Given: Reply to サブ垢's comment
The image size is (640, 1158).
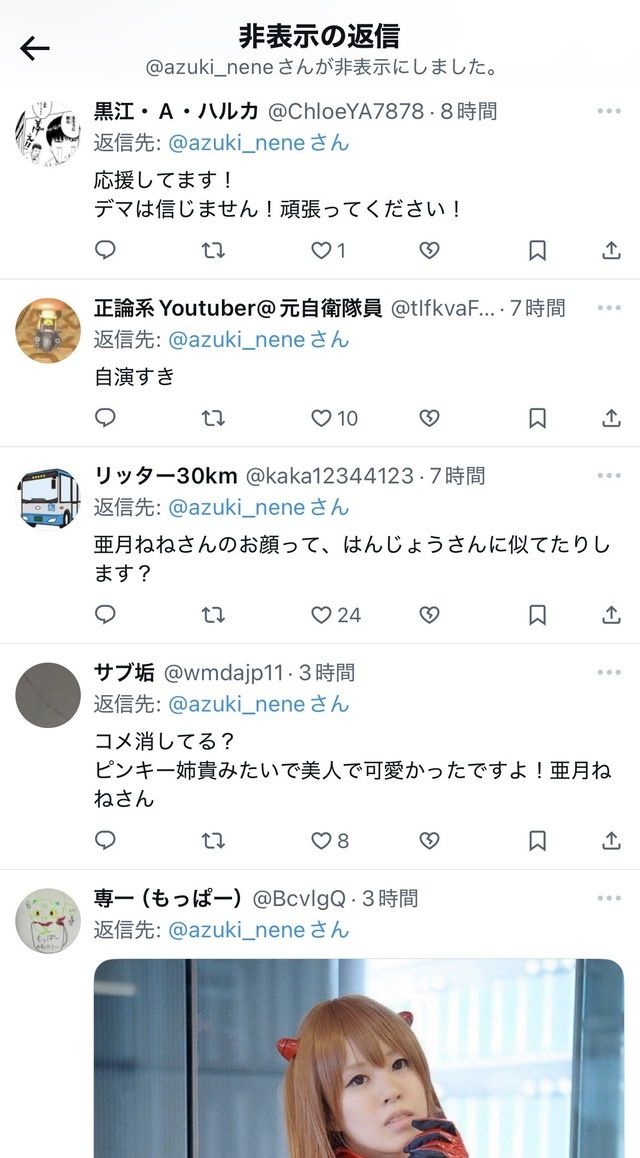Looking at the screenshot, I should point(106,840).
